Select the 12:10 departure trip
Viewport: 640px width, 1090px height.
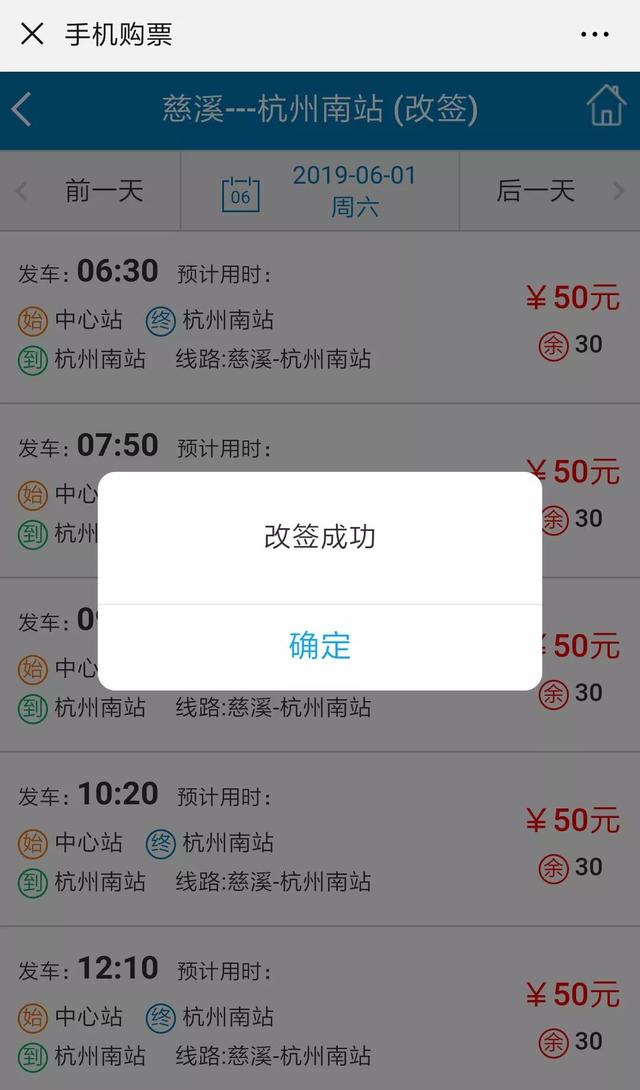click(320, 1012)
